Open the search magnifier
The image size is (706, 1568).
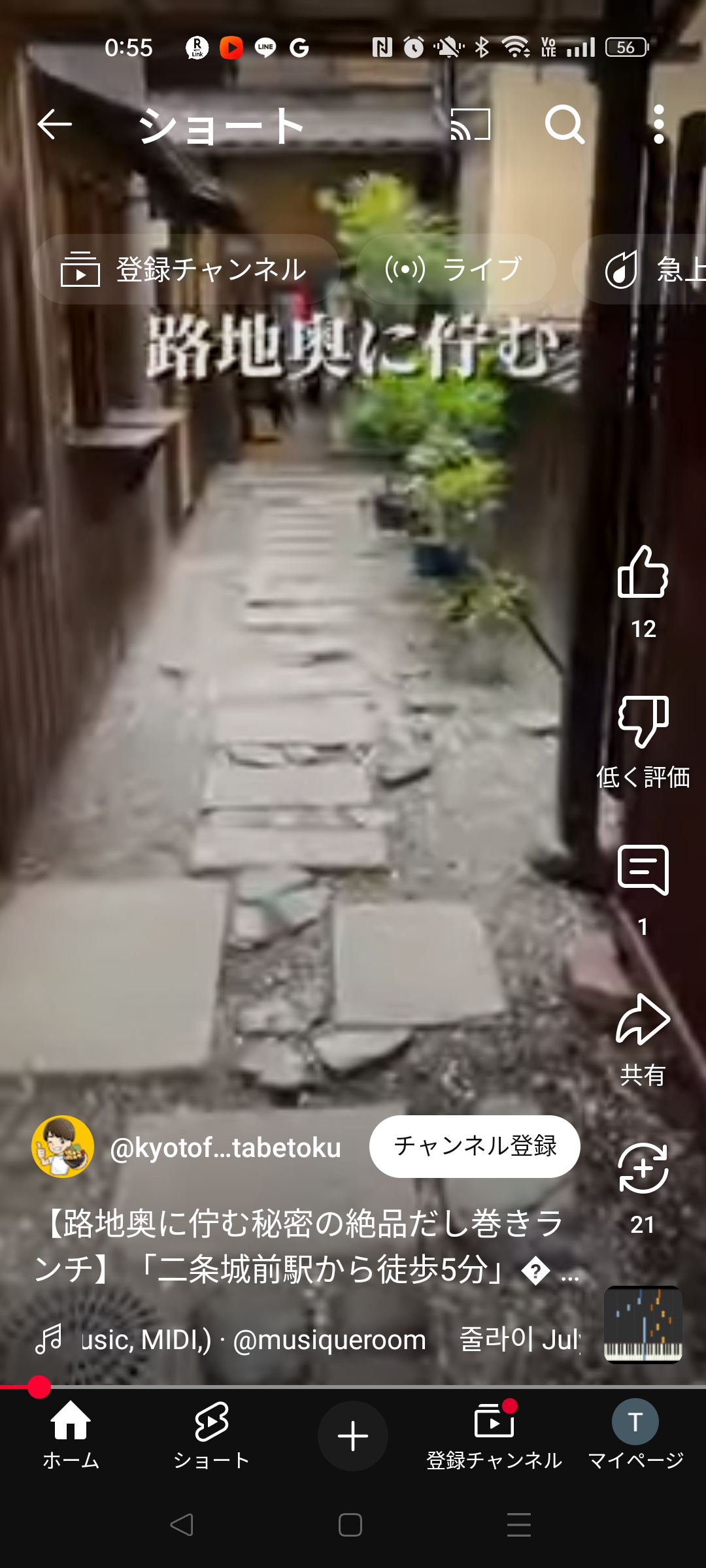(x=565, y=124)
